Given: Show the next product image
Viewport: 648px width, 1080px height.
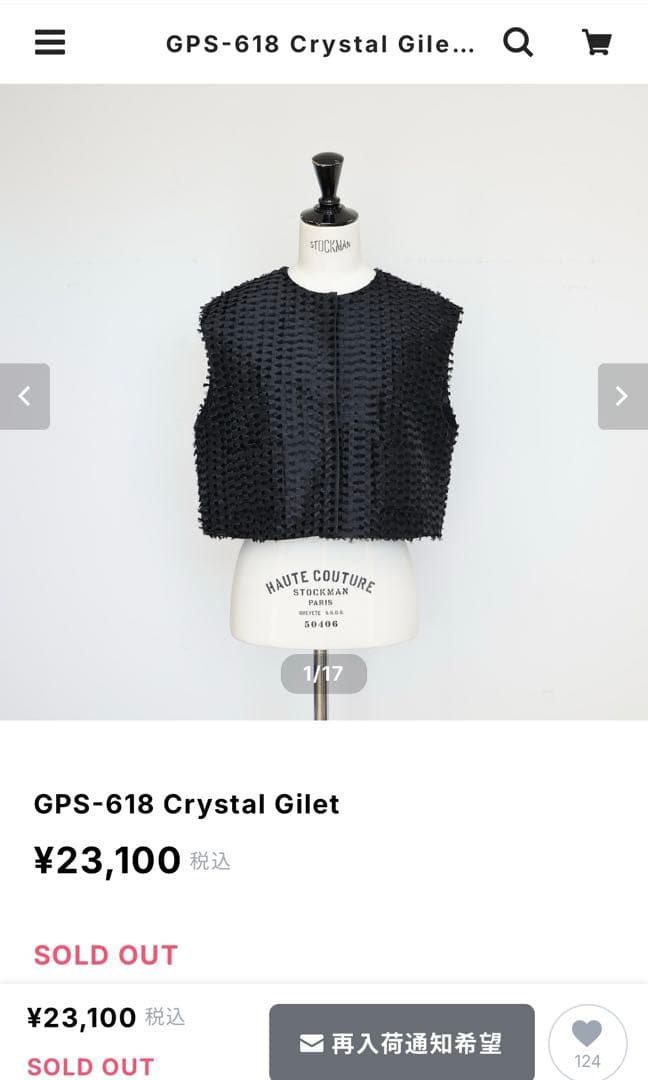Looking at the screenshot, I should [622, 396].
